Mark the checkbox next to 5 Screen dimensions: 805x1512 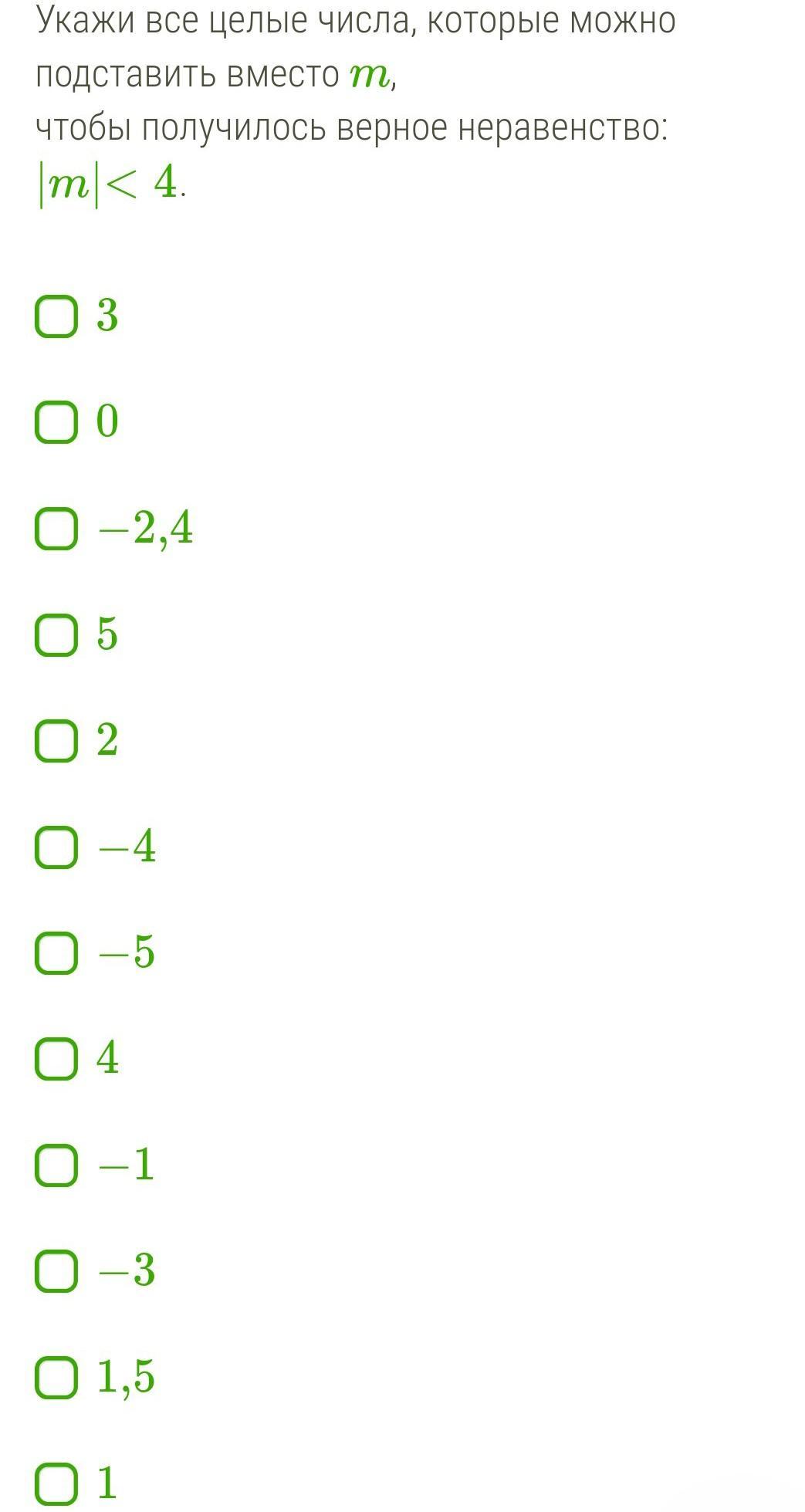56,634
